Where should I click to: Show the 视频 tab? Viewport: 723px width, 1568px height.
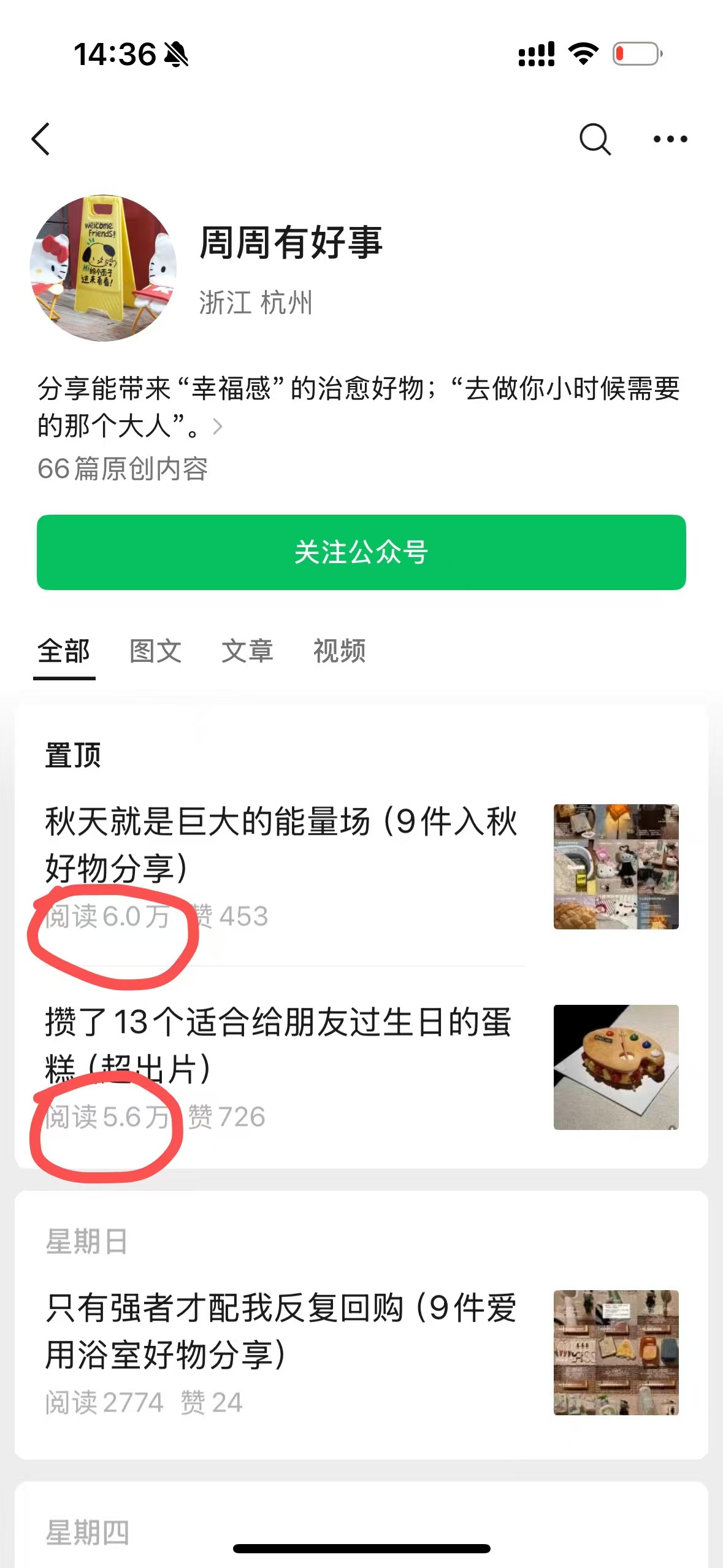coord(339,651)
